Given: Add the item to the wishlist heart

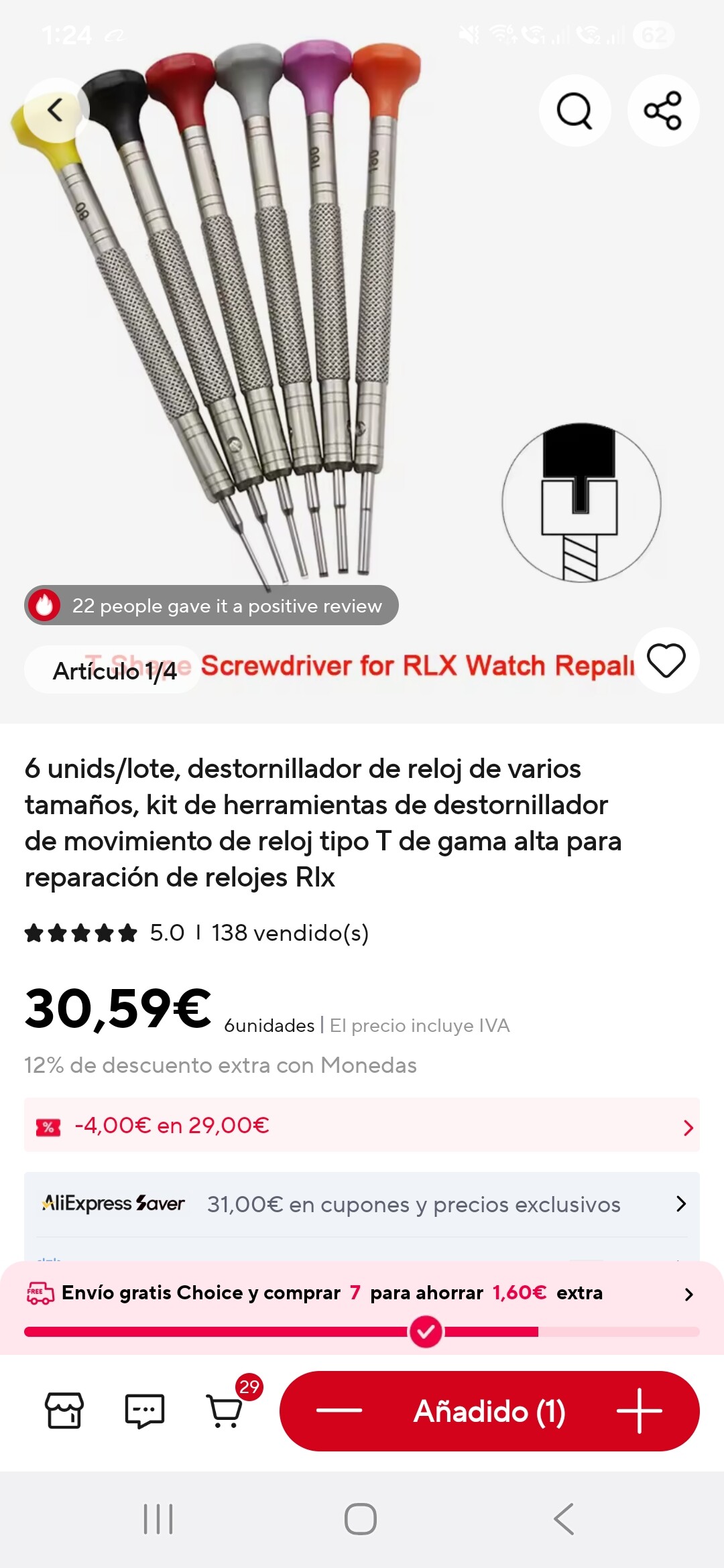Looking at the screenshot, I should 666,661.
